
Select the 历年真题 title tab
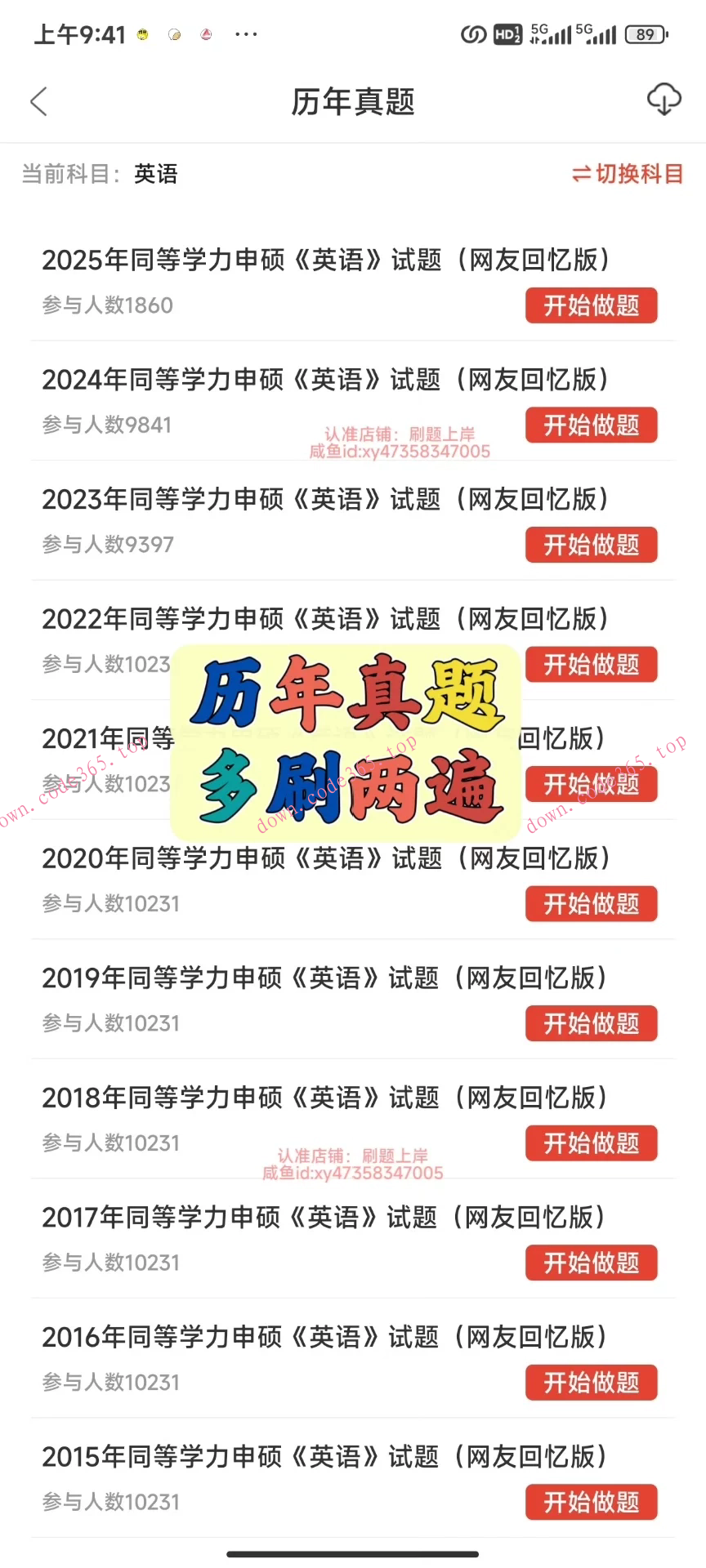pos(353,101)
